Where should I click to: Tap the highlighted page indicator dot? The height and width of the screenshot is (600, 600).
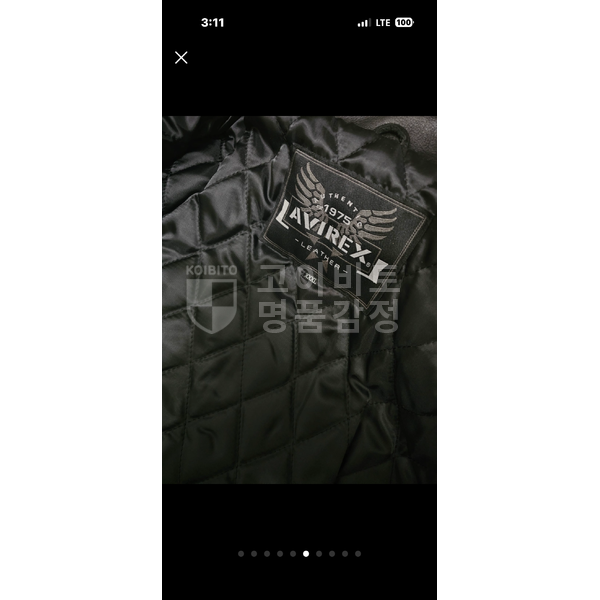pyautogui.click(x=306, y=553)
